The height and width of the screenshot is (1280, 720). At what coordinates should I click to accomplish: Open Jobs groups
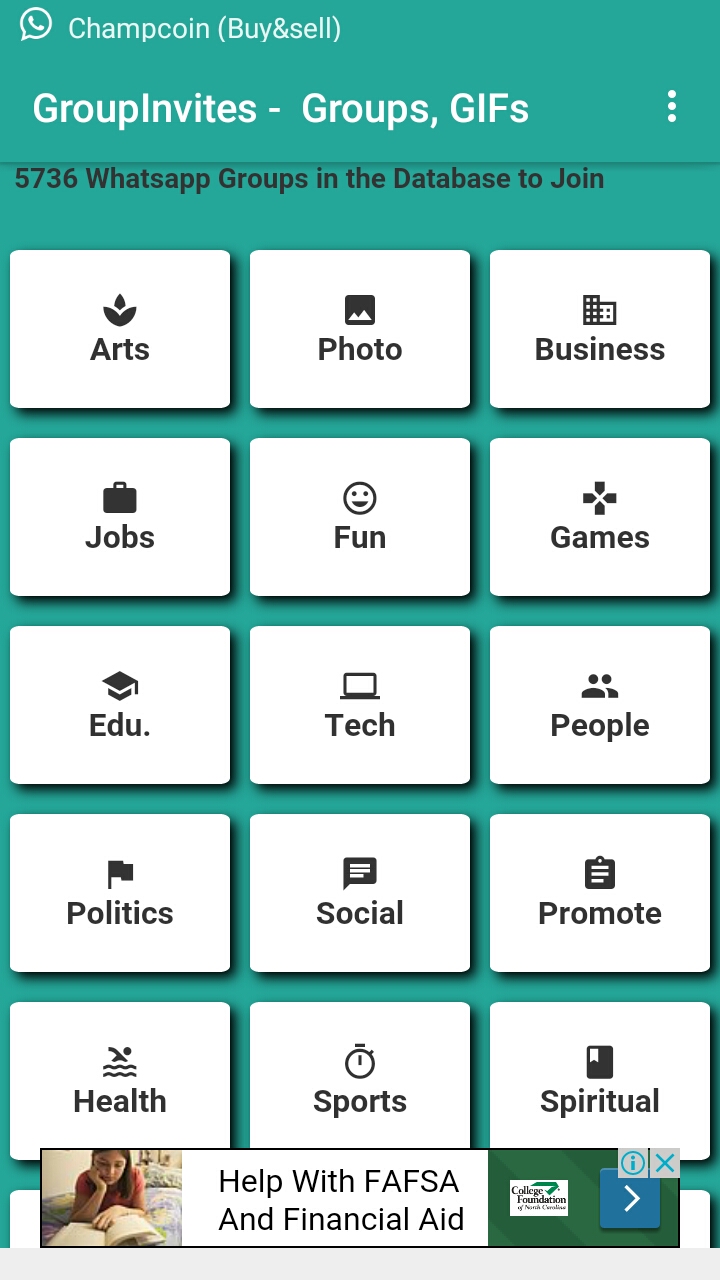[x=120, y=517]
